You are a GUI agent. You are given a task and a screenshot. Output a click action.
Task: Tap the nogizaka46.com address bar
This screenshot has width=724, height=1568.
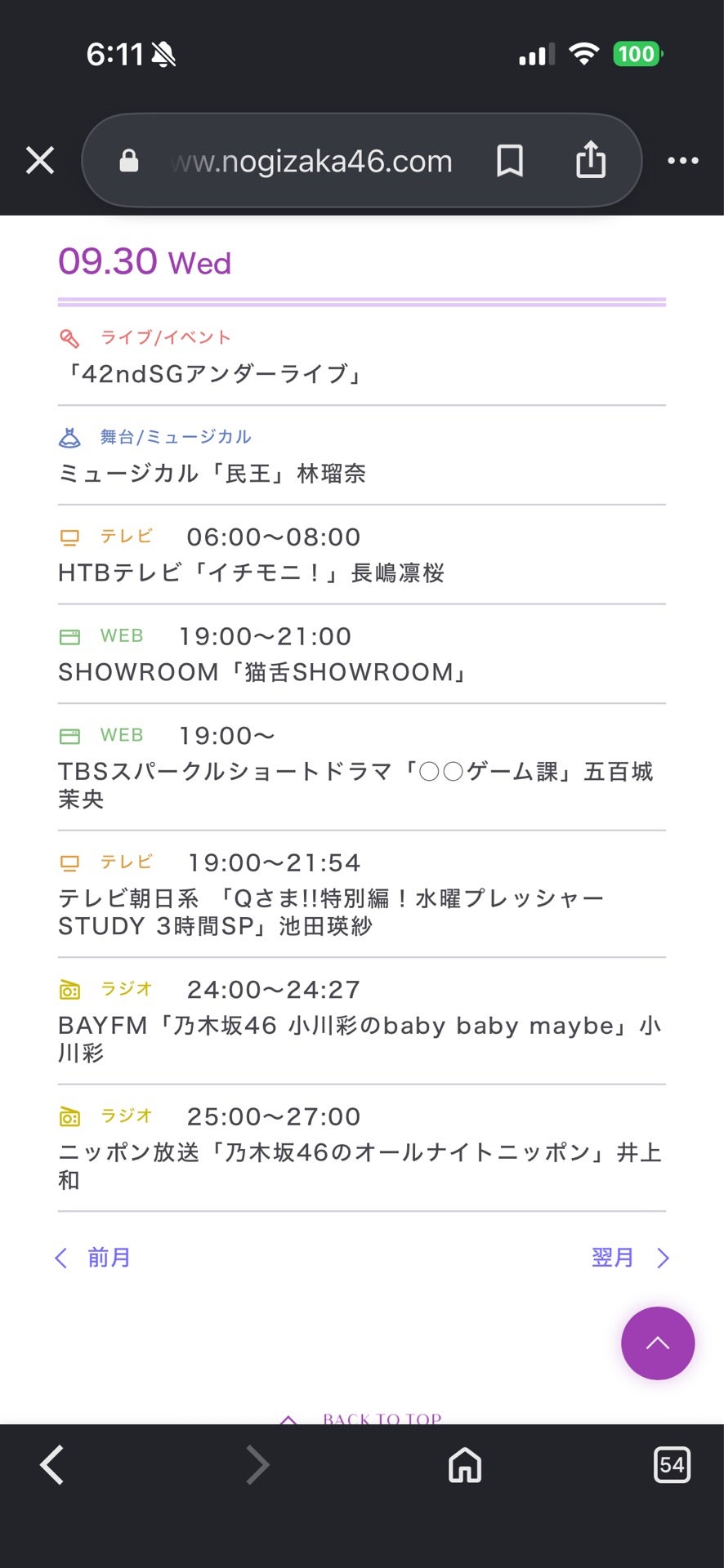point(311,161)
